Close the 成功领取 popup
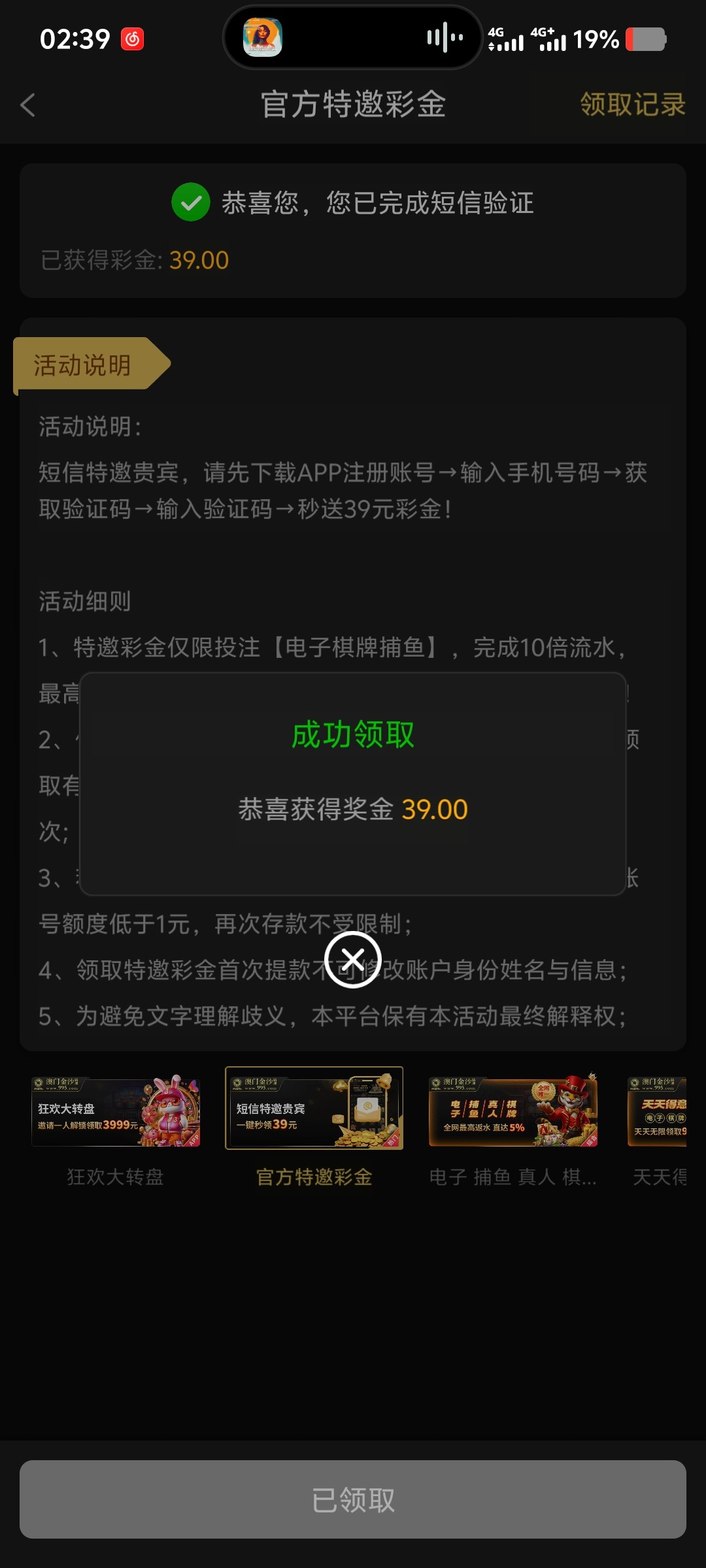706x1568 pixels. [x=353, y=959]
